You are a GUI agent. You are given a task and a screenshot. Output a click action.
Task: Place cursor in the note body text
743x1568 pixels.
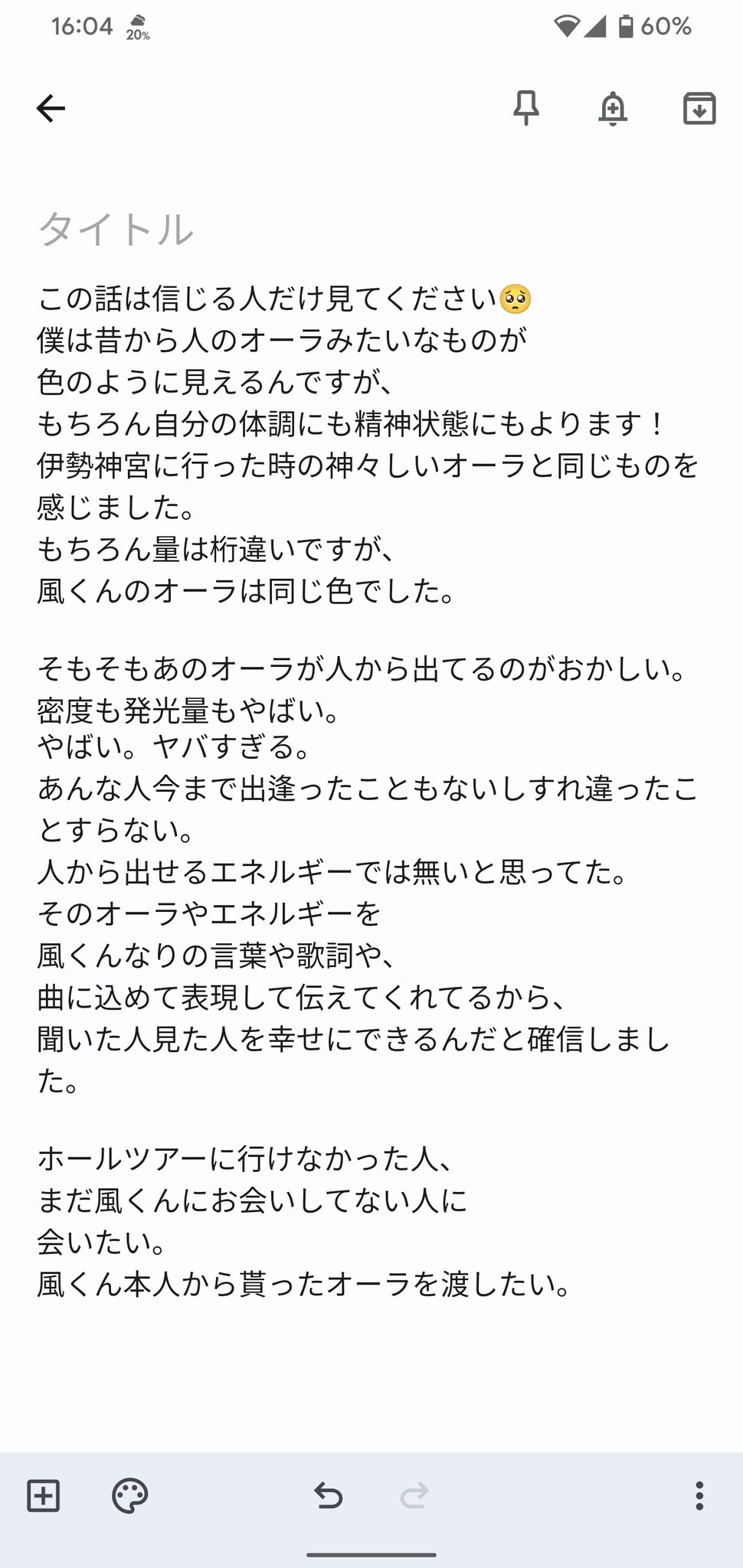371,790
